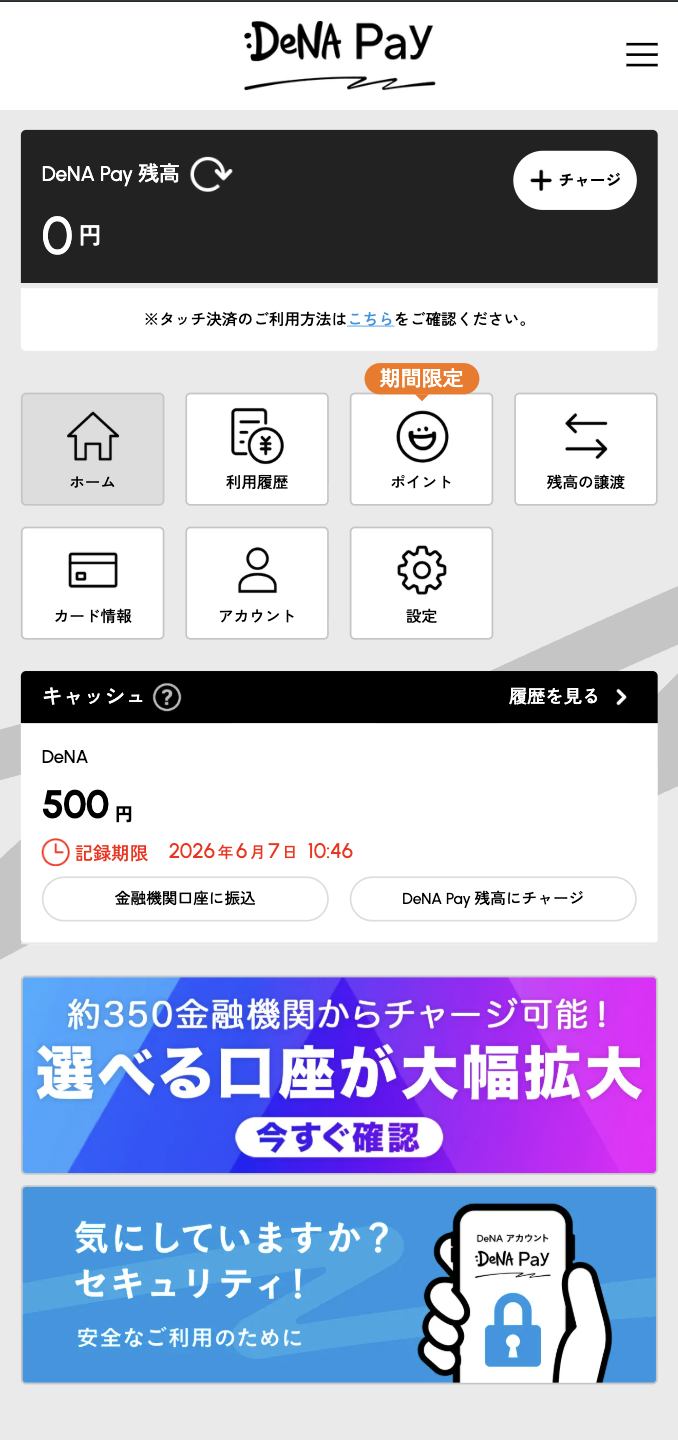The image size is (678, 1440).
Task: Choose 金融機関口座に振込
Action: pyautogui.click(x=185, y=899)
